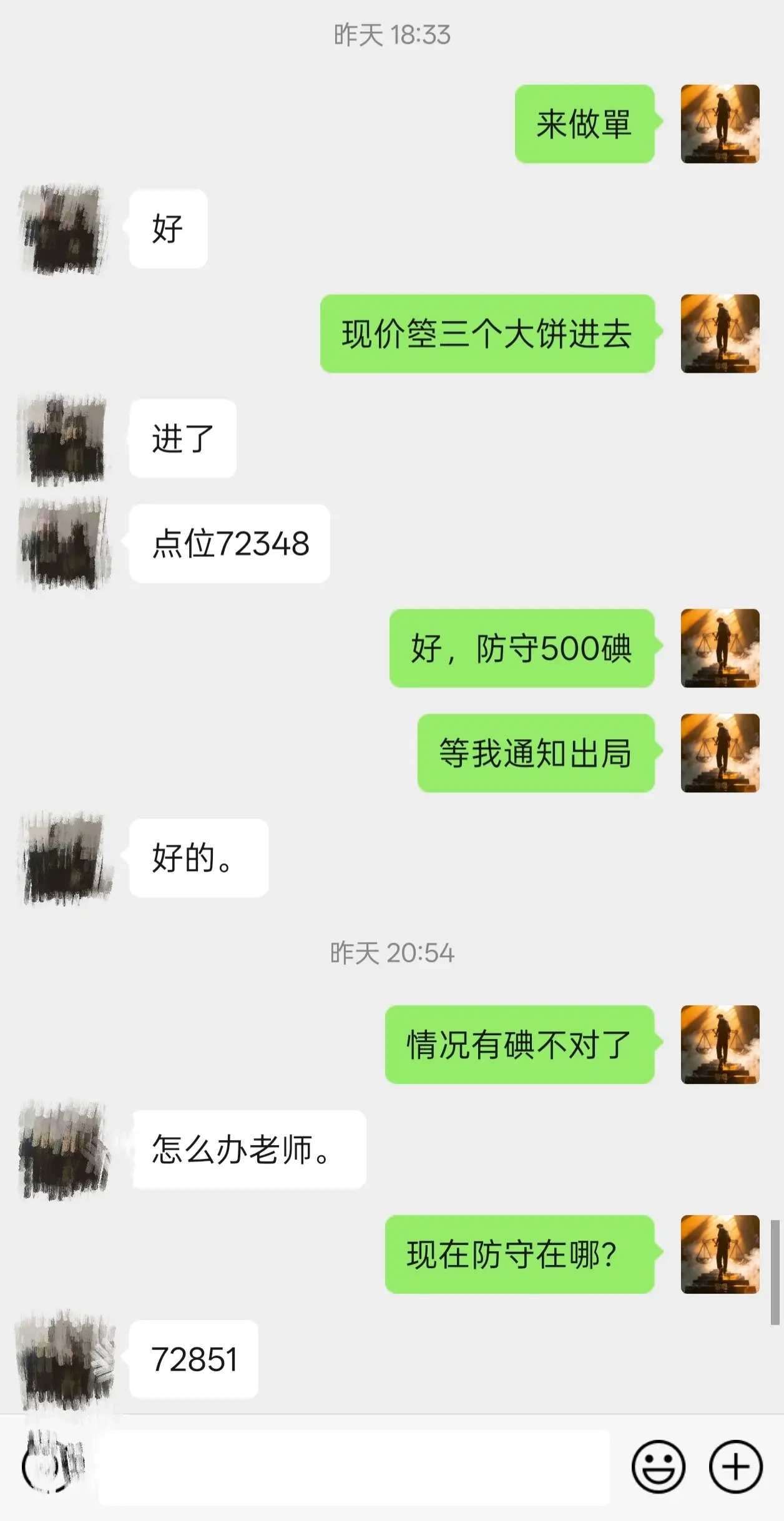Tap the sender avatar beside '点位72348'
The width and height of the screenshot is (784, 1521).
[x=62, y=543]
